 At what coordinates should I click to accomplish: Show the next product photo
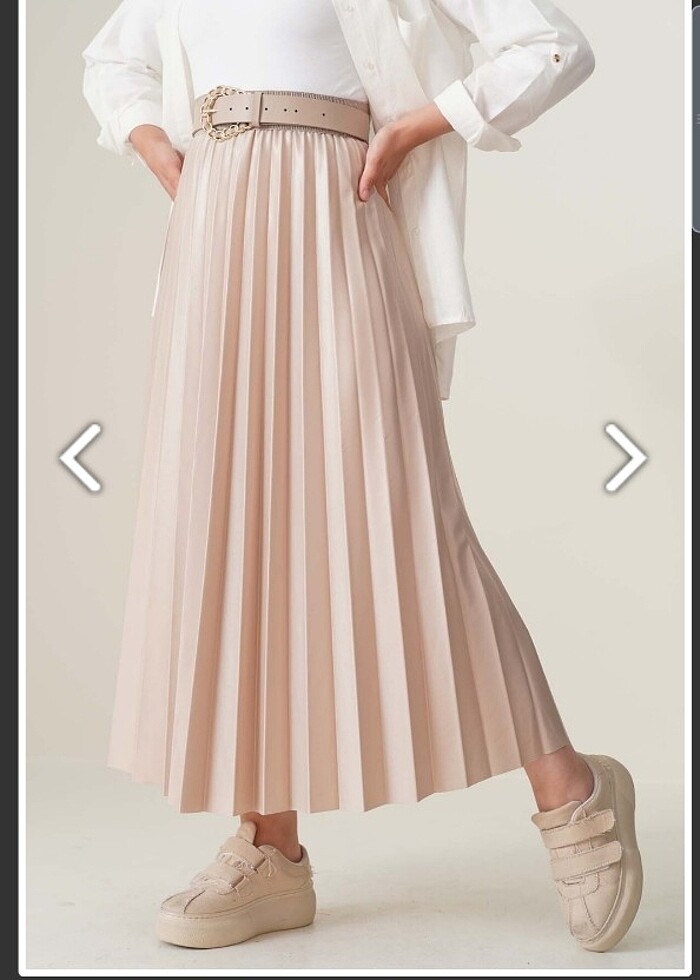coord(625,458)
